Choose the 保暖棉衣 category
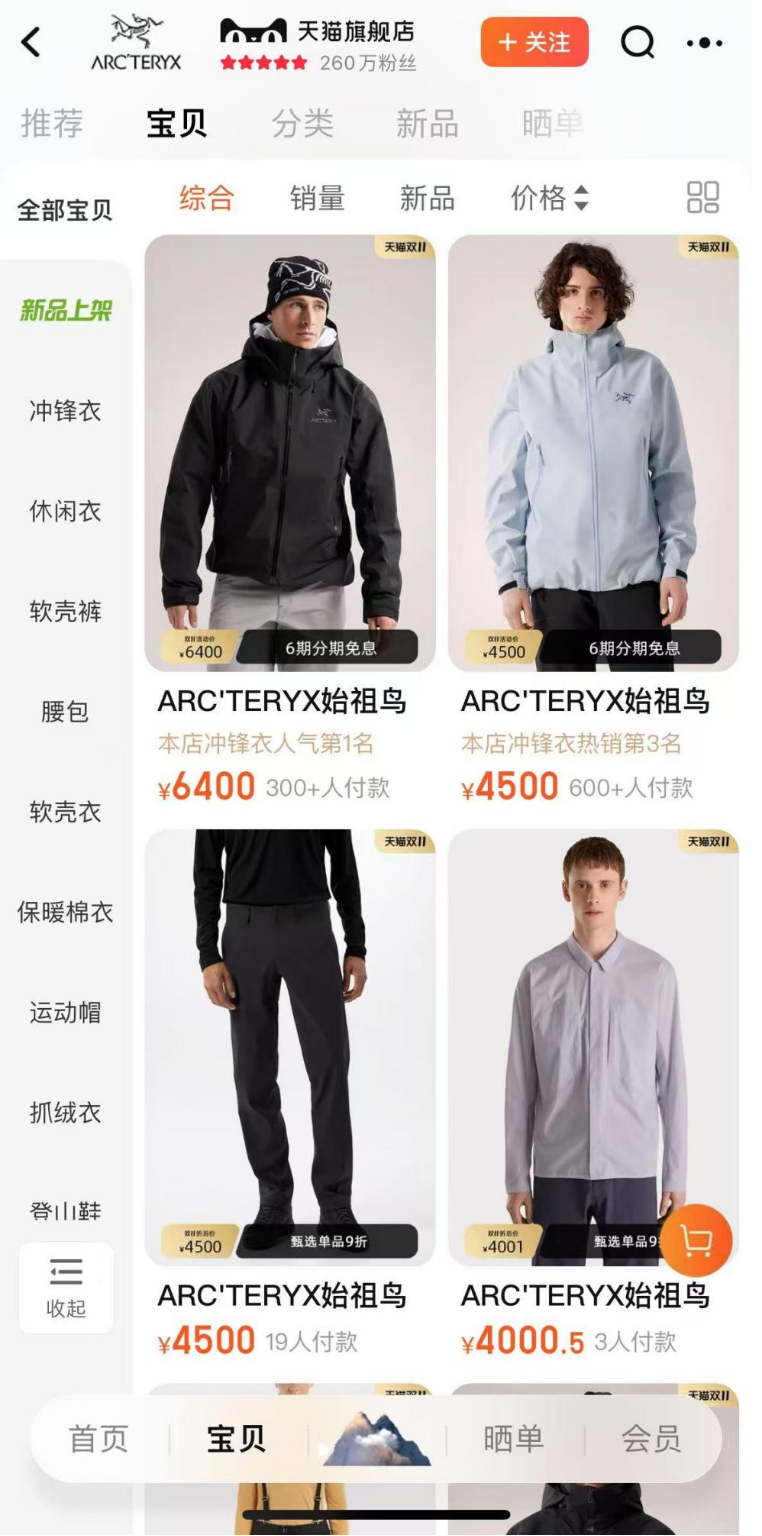762x1536 pixels. [65, 912]
